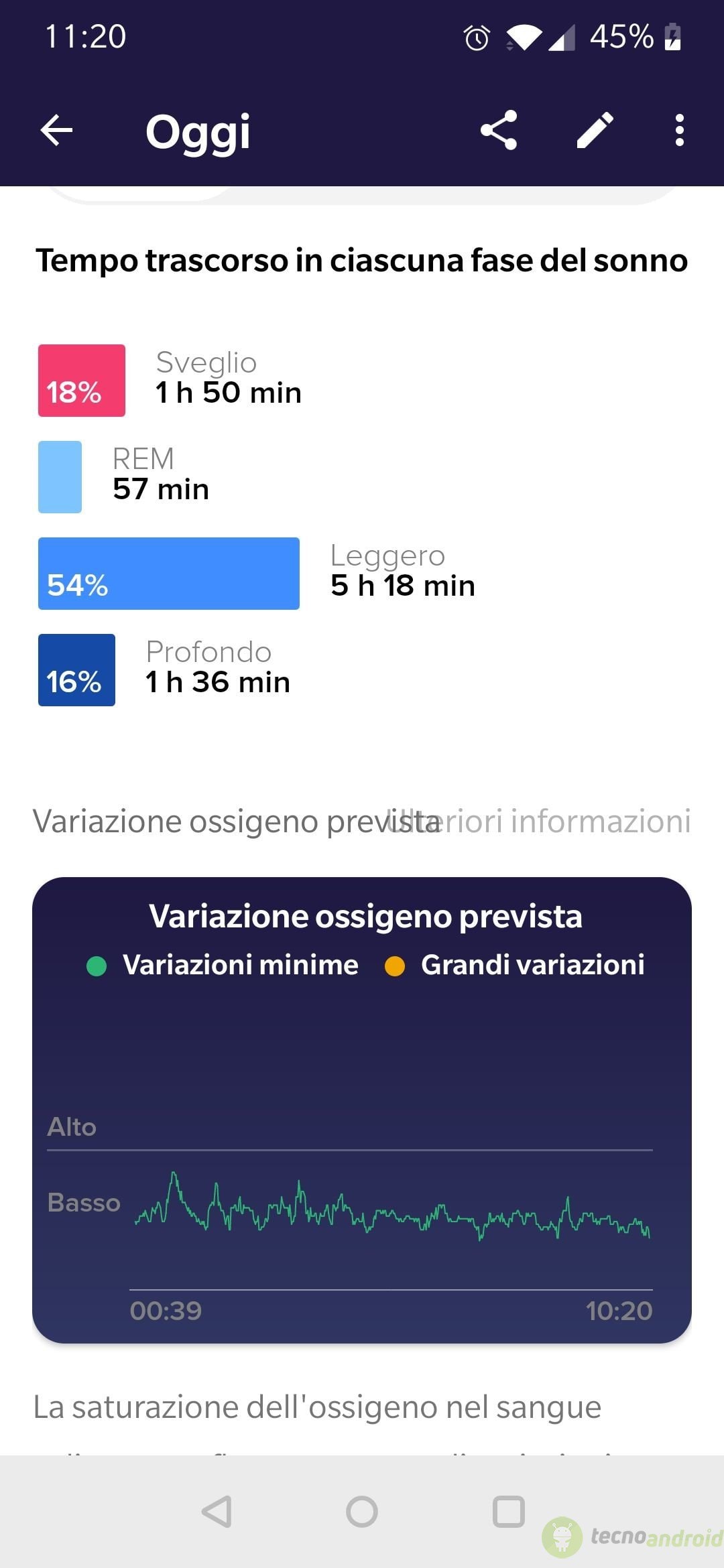Go back using the top-left arrow
The width and height of the screenshot is (724, 1568).
[56, 130]
